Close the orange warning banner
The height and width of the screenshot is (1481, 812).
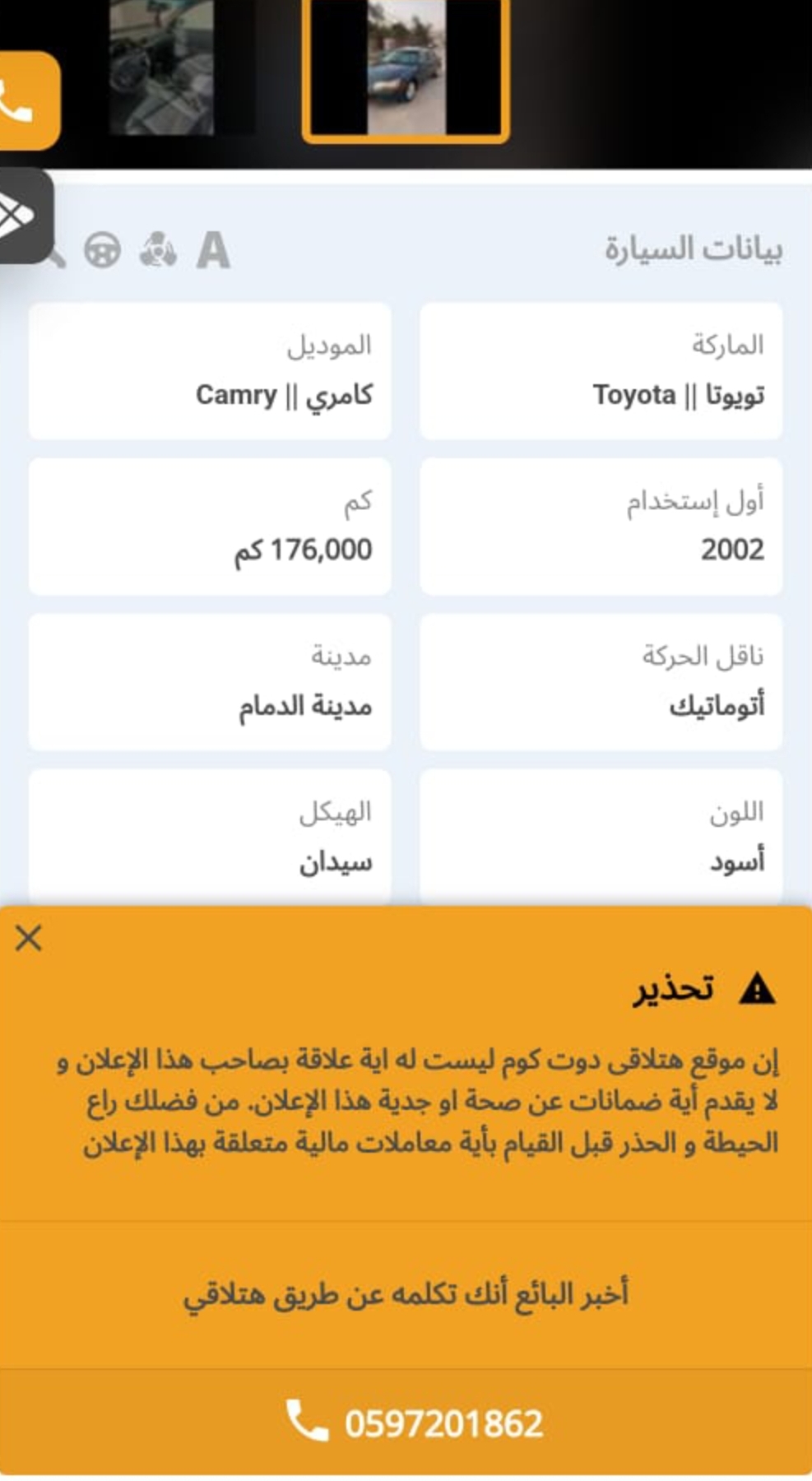(x=29, y=938)
